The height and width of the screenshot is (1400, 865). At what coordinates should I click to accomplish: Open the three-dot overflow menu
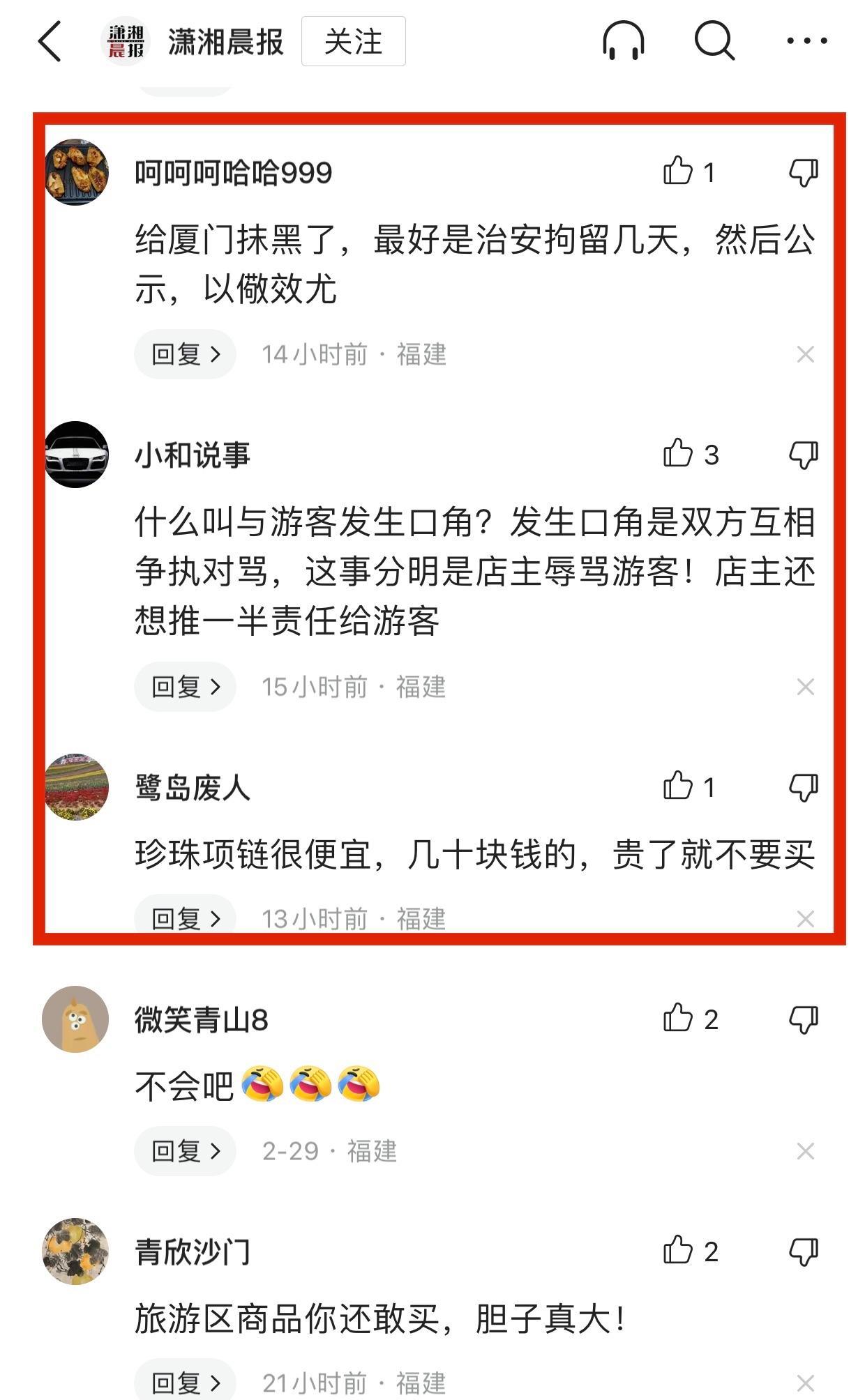[806, 41]
